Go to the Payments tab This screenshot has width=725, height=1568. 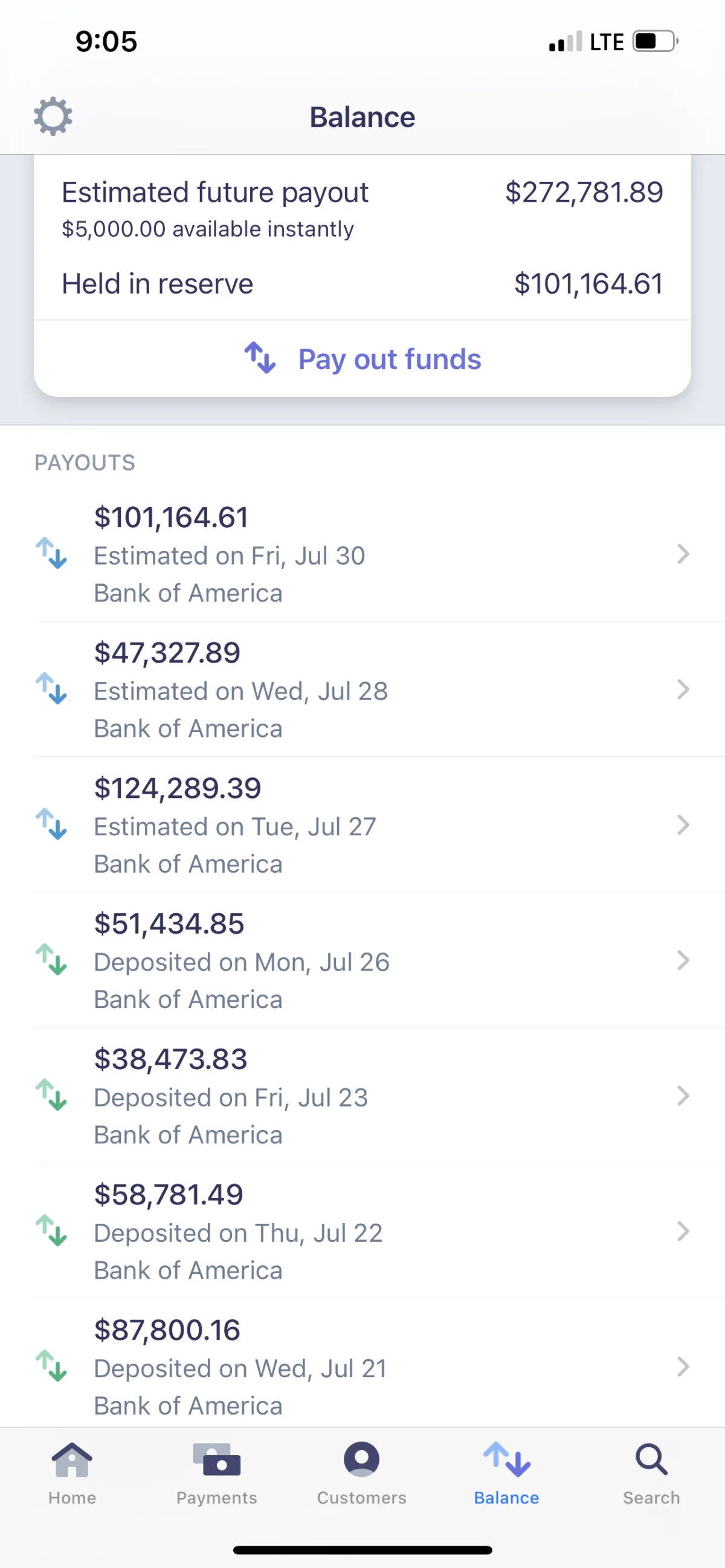point(217,1474)
